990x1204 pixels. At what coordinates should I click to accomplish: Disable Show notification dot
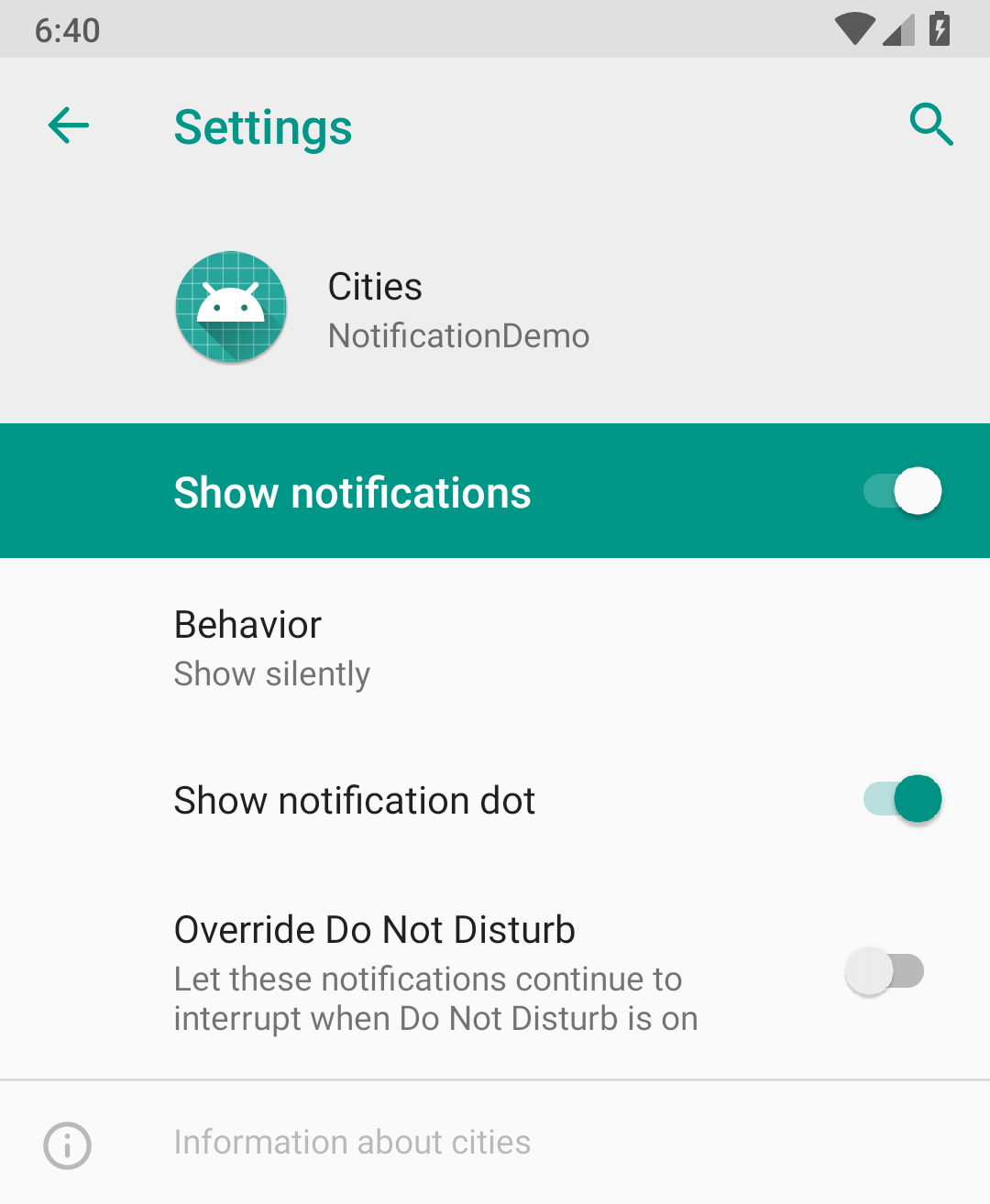tap(903, 799)
